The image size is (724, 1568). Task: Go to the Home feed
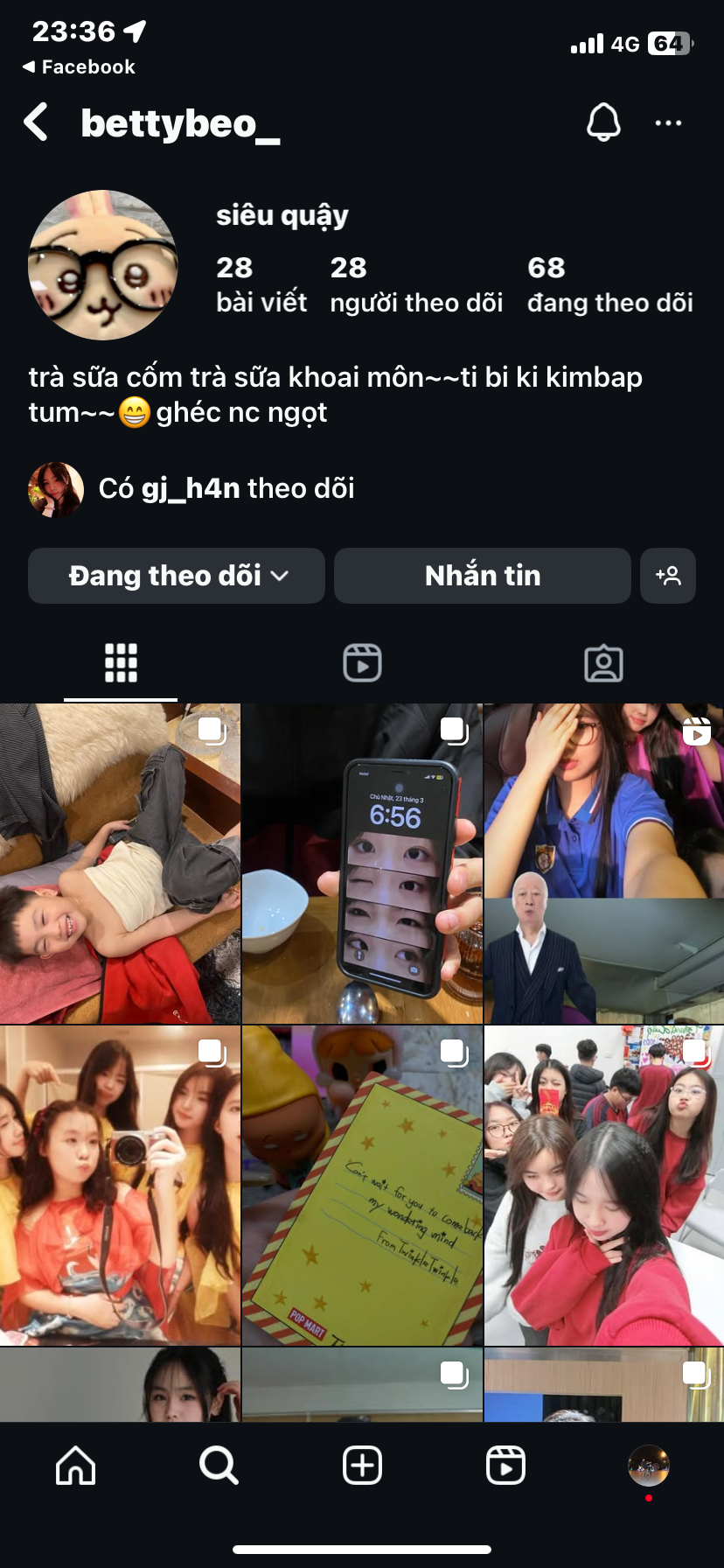76,1465
